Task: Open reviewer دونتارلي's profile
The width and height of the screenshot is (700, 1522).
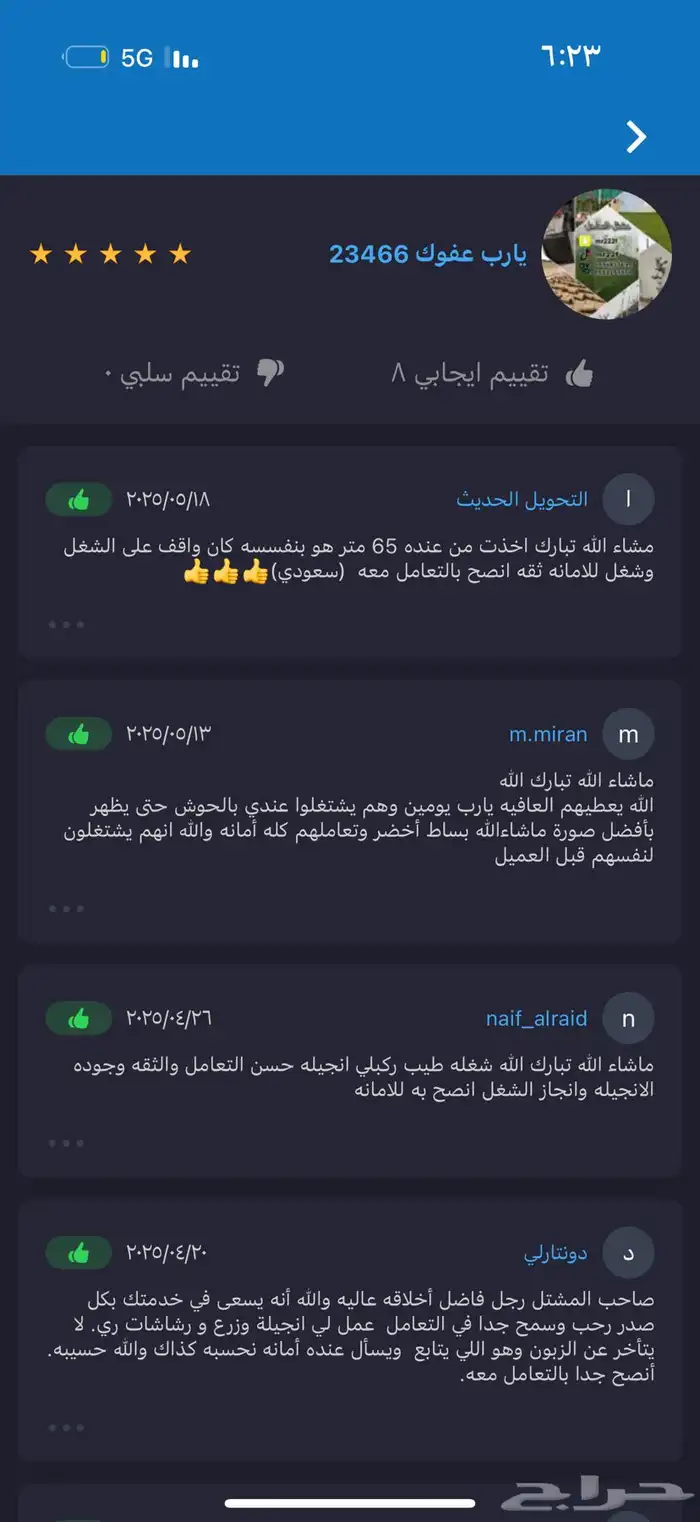Action: (x=555, y=1253)
